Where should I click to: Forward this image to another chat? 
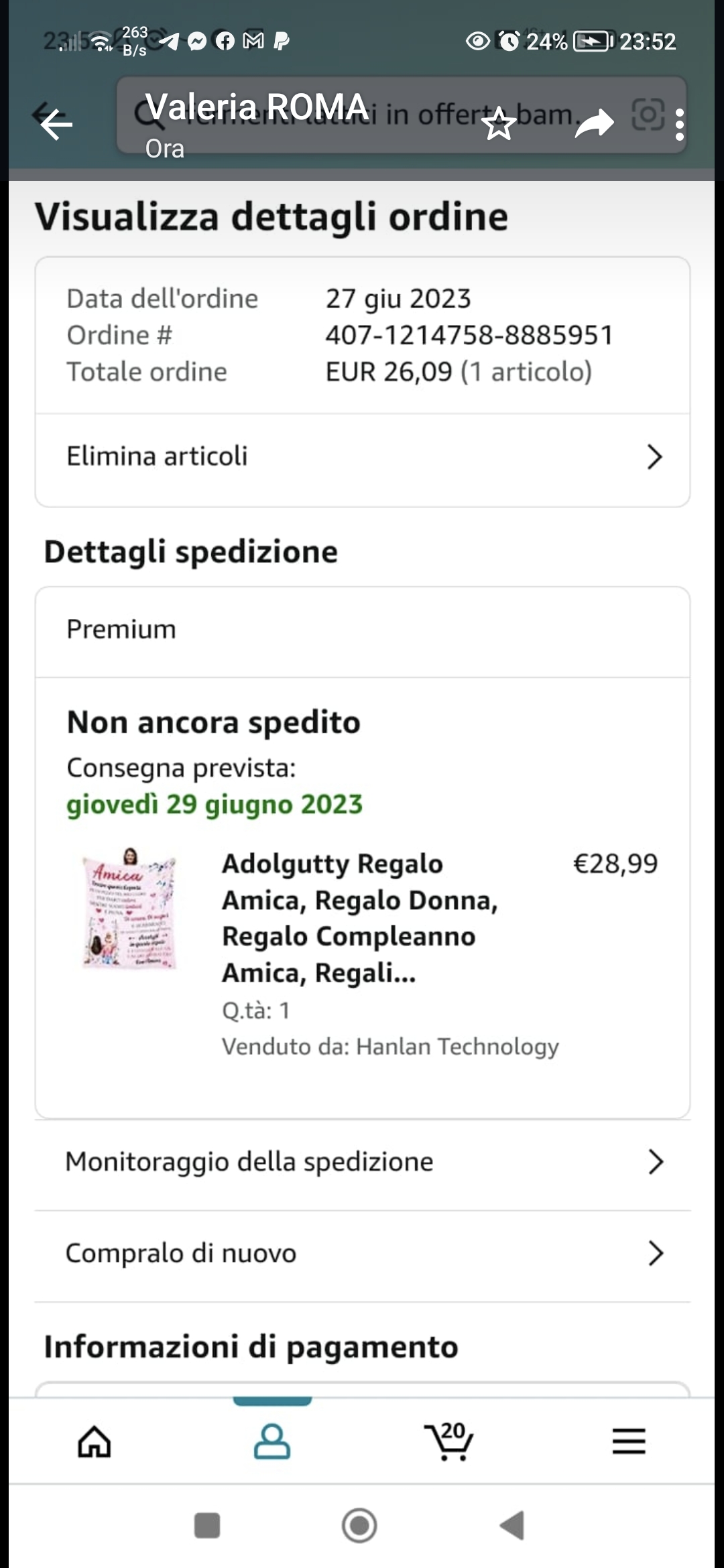click(594, 125)
